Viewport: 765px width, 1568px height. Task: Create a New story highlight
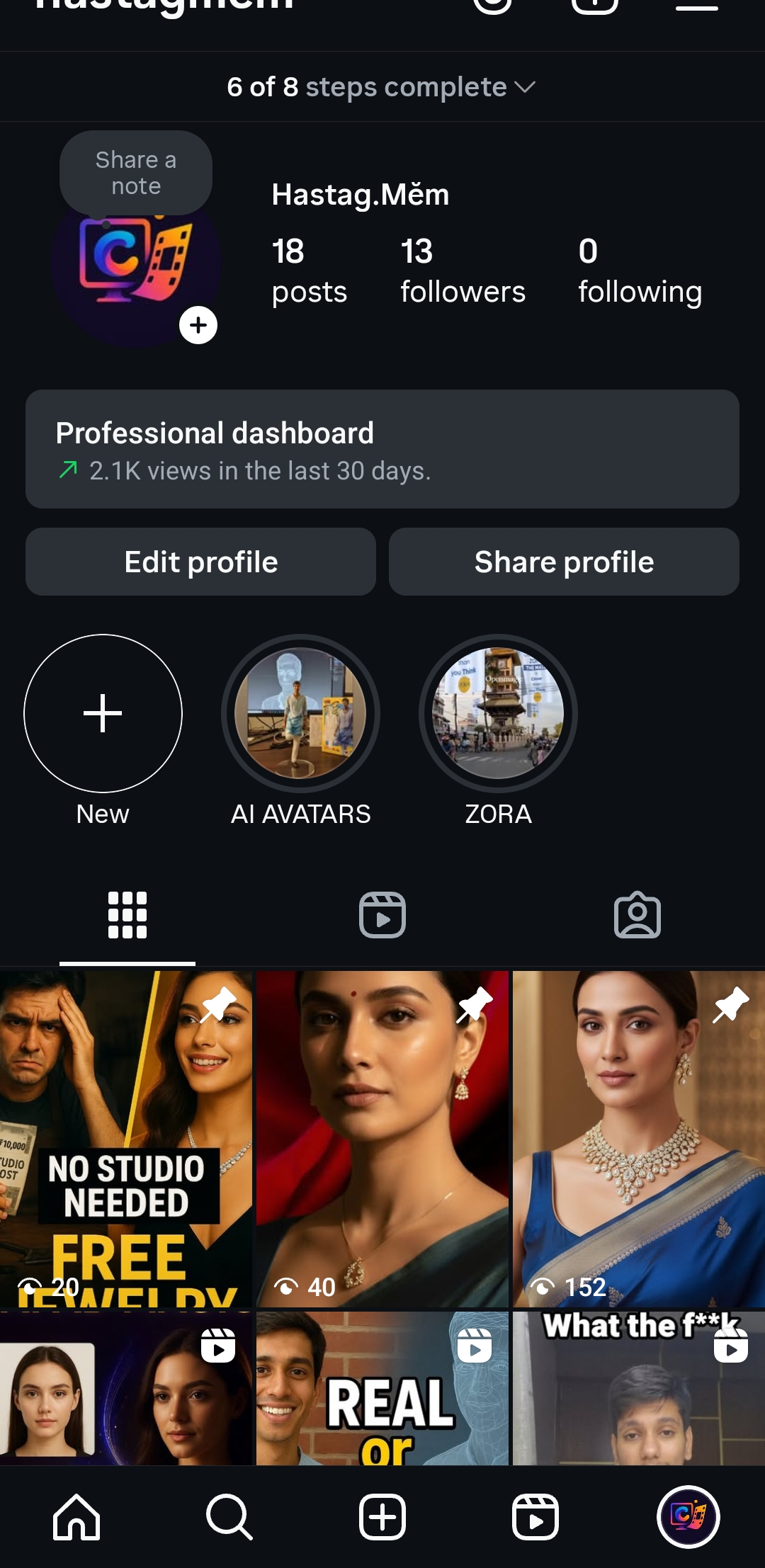point(103,713)
